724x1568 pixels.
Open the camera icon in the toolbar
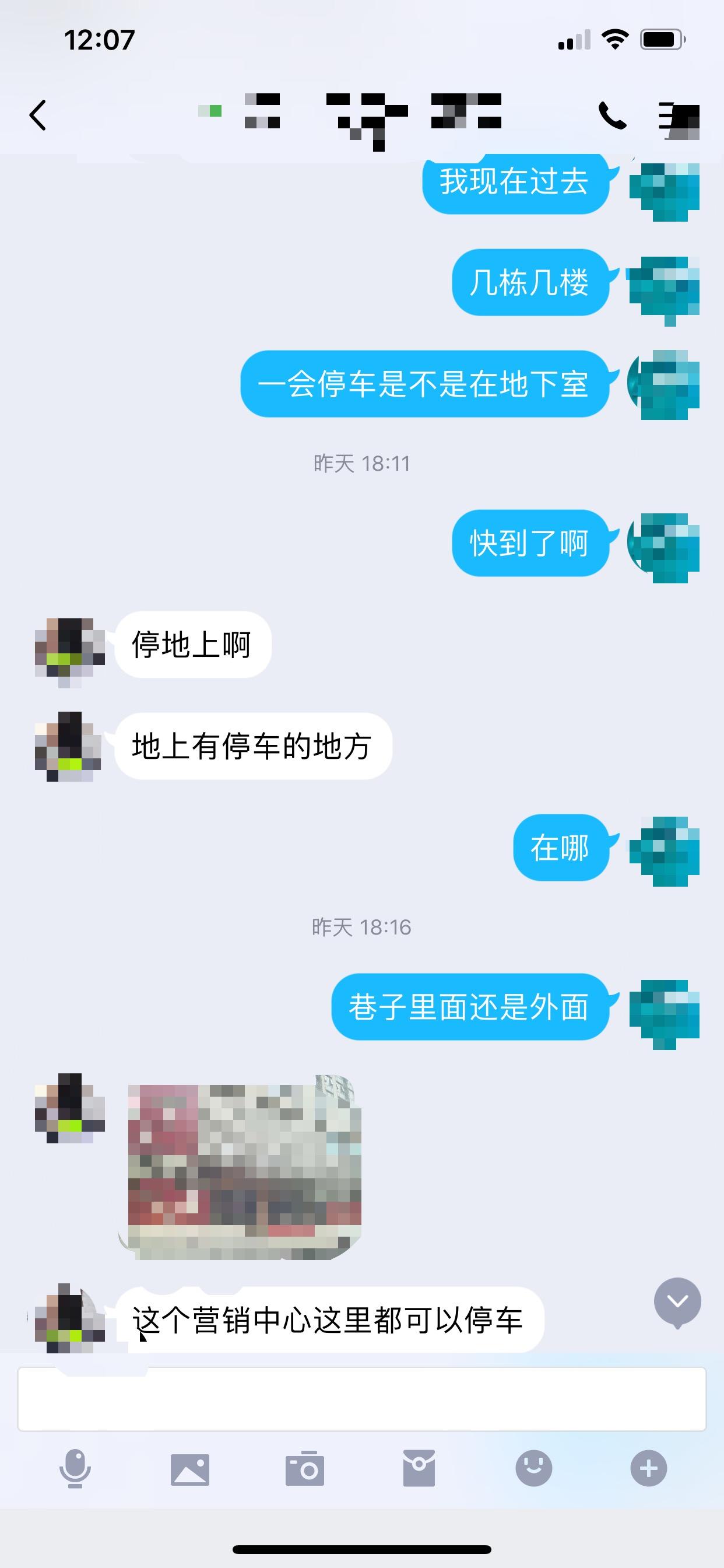[307, 1472]
